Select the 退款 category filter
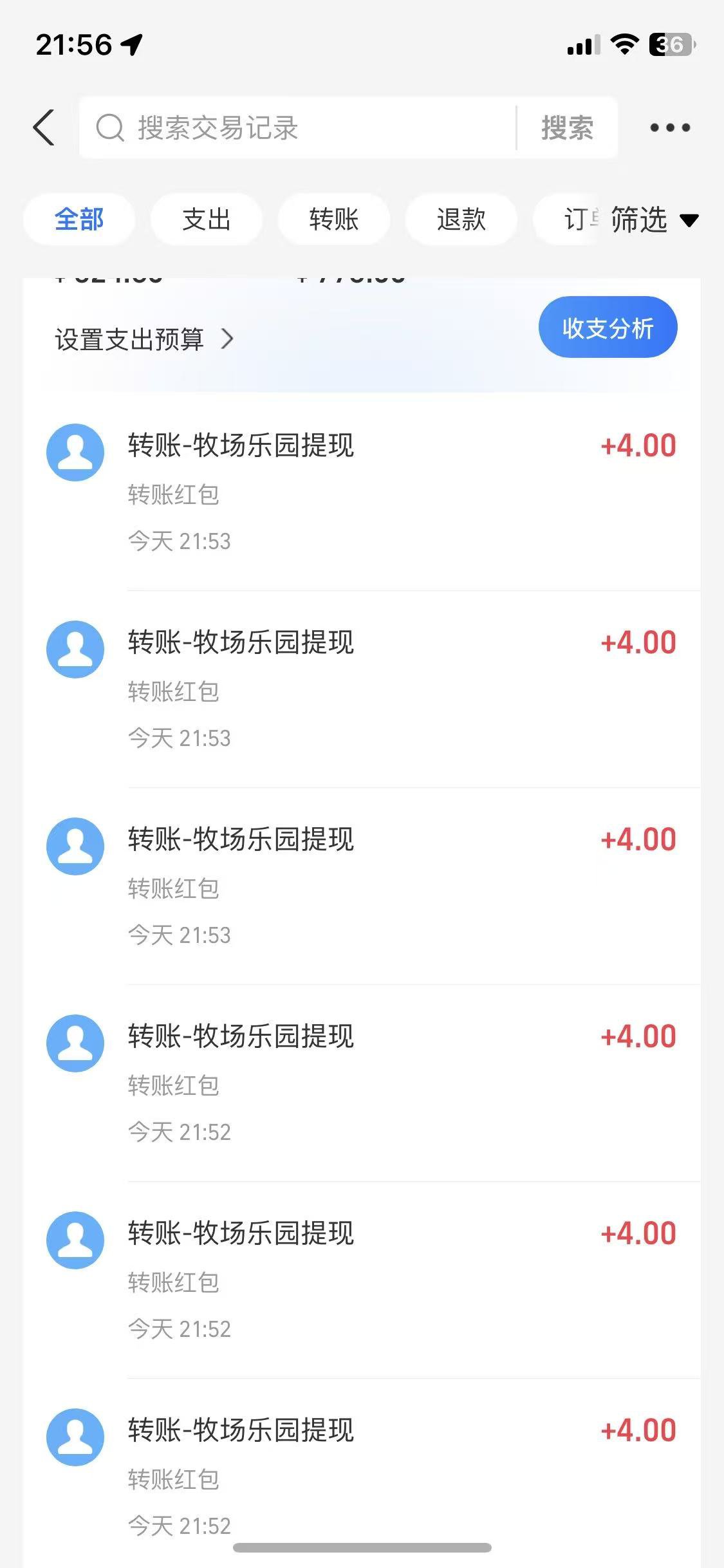Screen dimensions: 724x1568 [x=461, y=219]
